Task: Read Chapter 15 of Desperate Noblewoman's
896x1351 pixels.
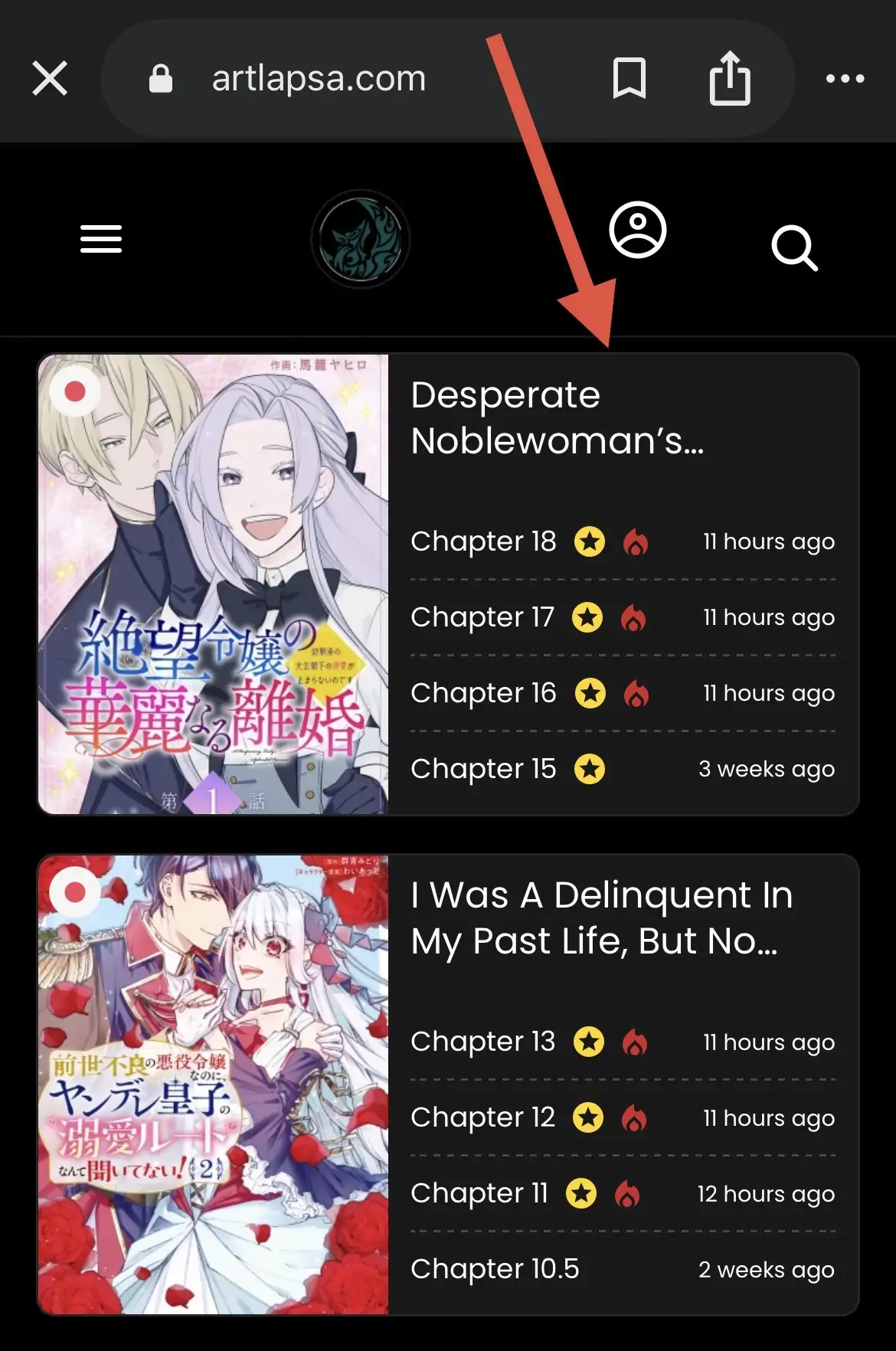Action: tap(483, 769)
